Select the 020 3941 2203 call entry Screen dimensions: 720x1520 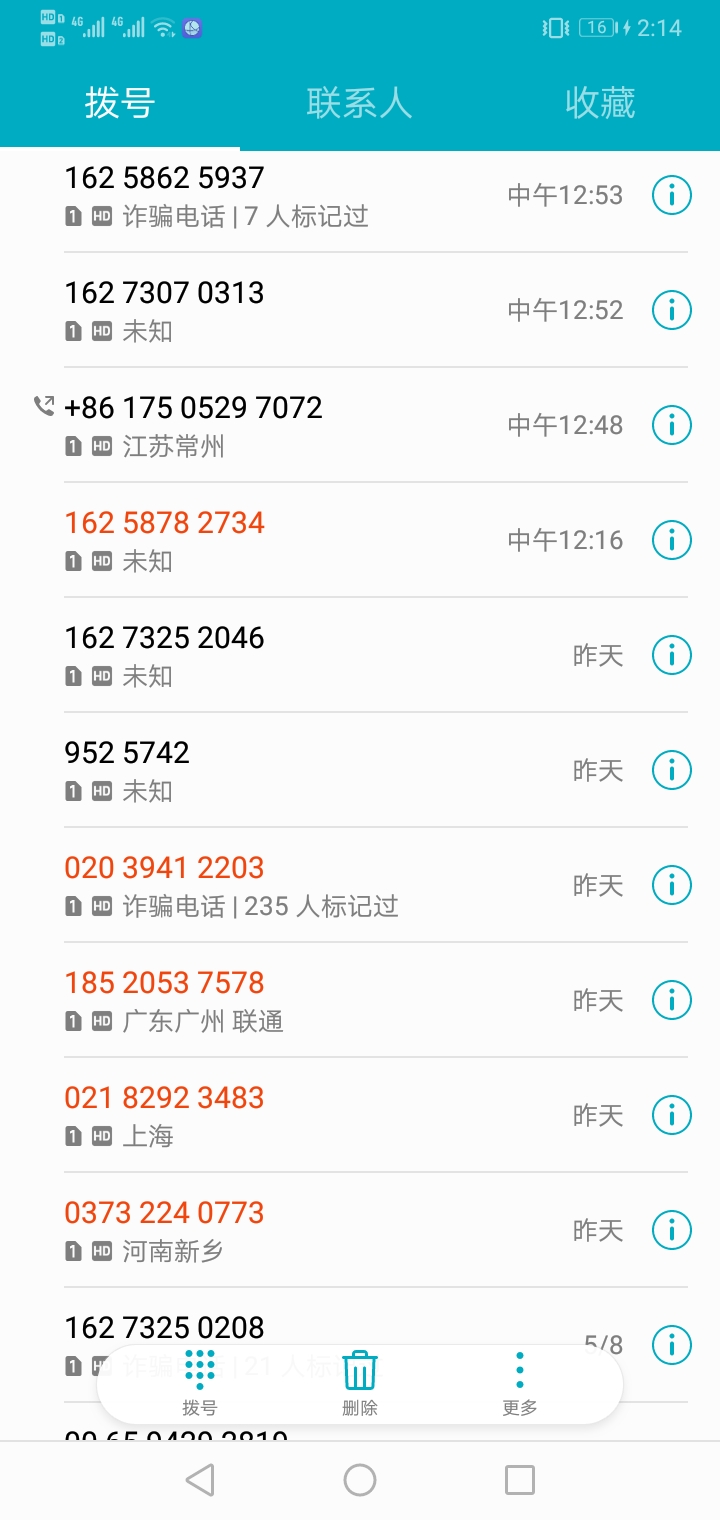point(330,885)
